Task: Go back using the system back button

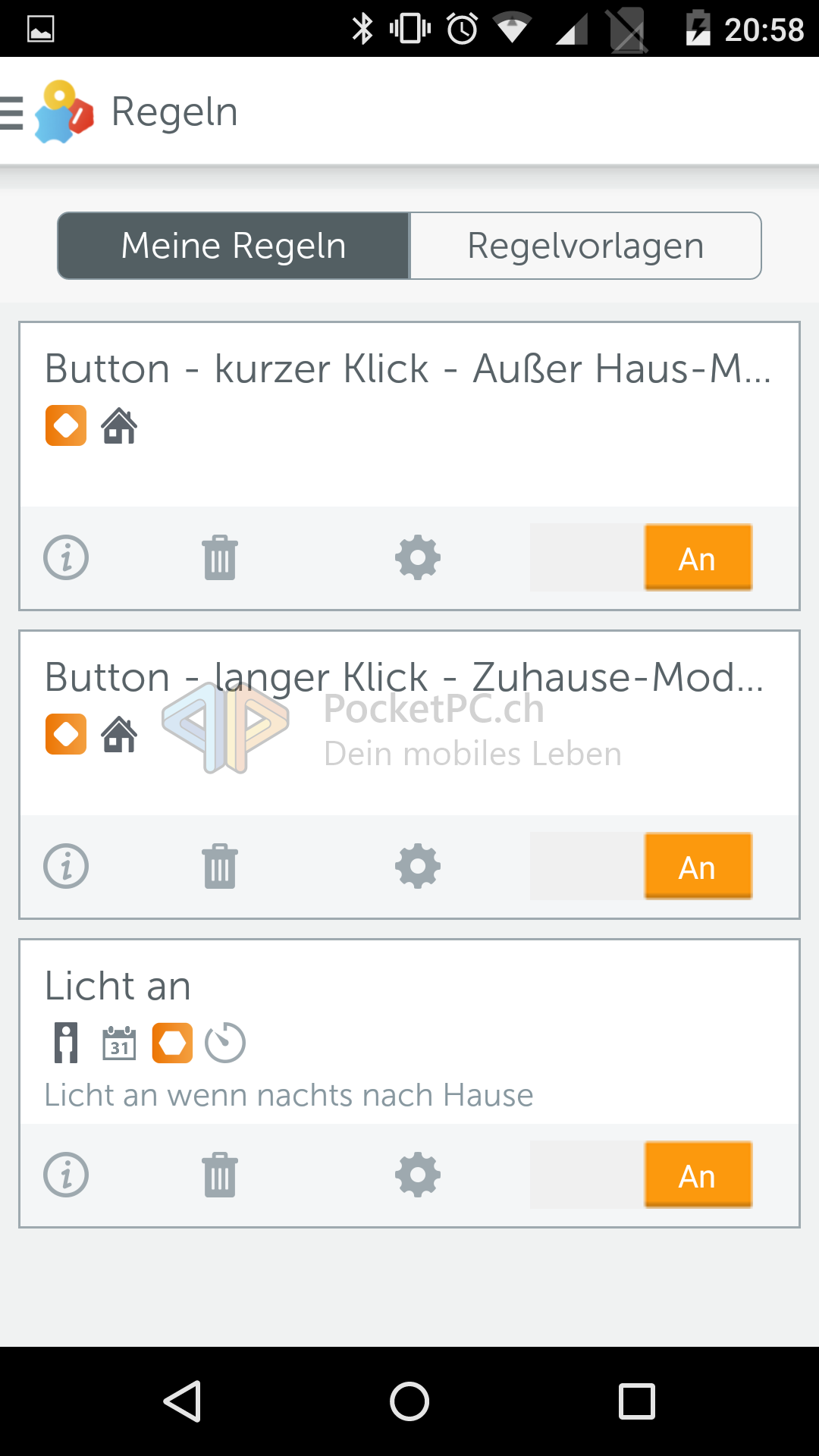Action: [182, 1401]
